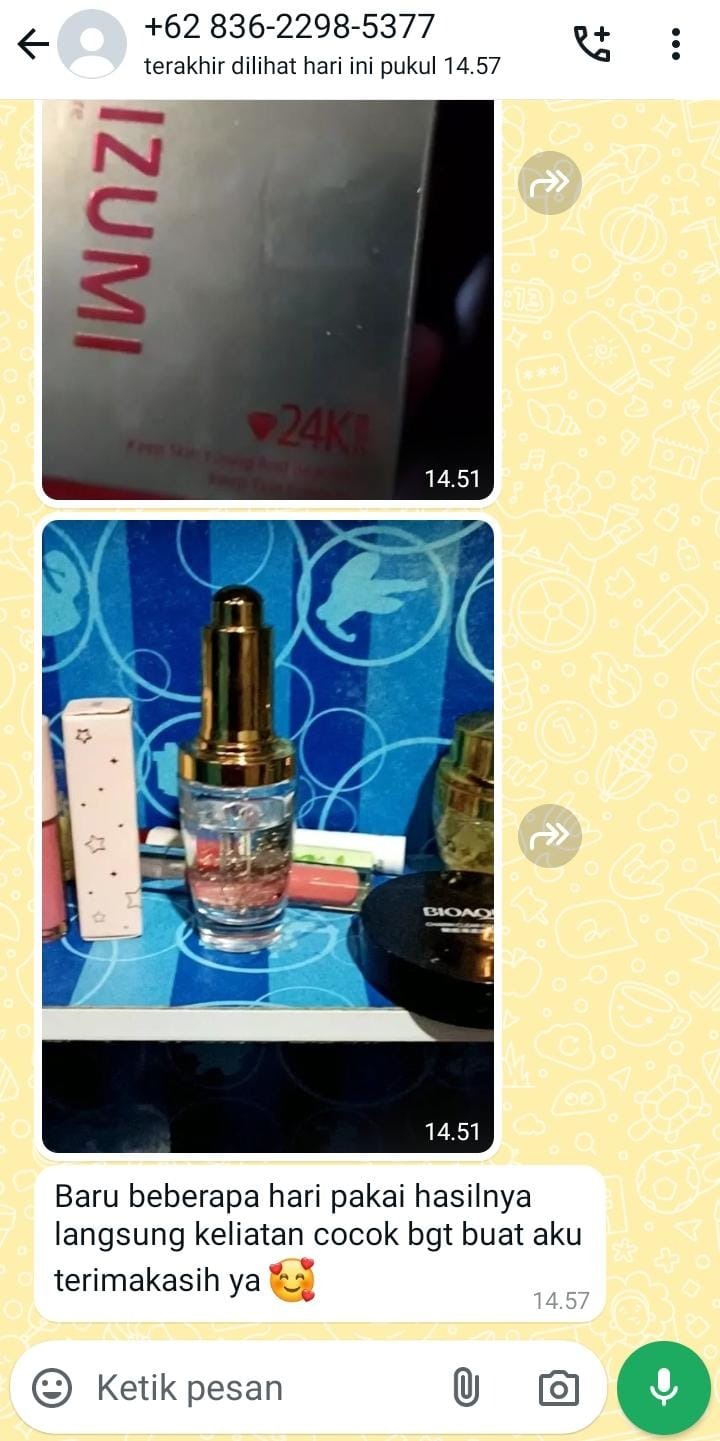This screenshot has width=720, height=1441.
Task: Open the serum bottle photo
Action: click(x=267, y=835)
